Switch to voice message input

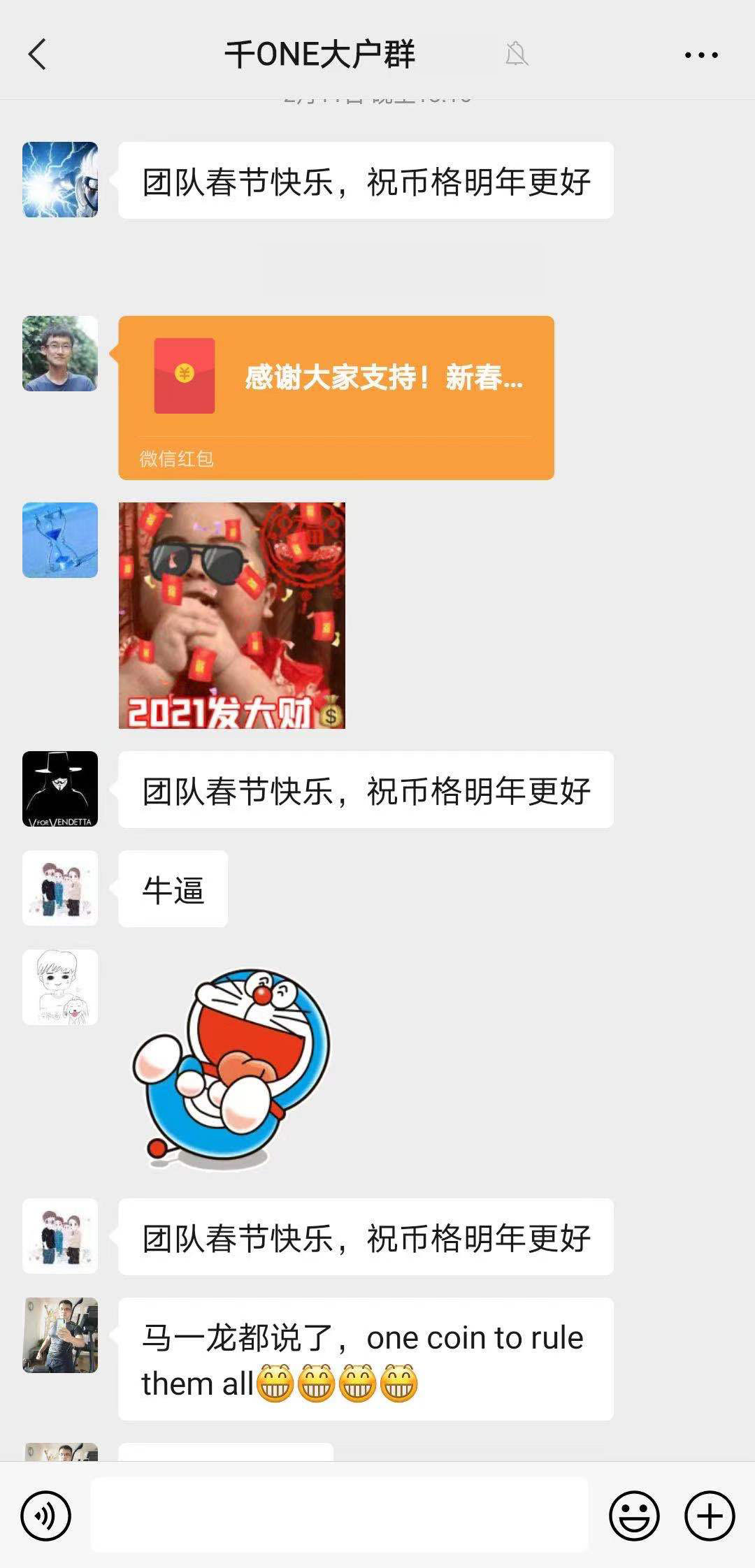coord(46,1516)
